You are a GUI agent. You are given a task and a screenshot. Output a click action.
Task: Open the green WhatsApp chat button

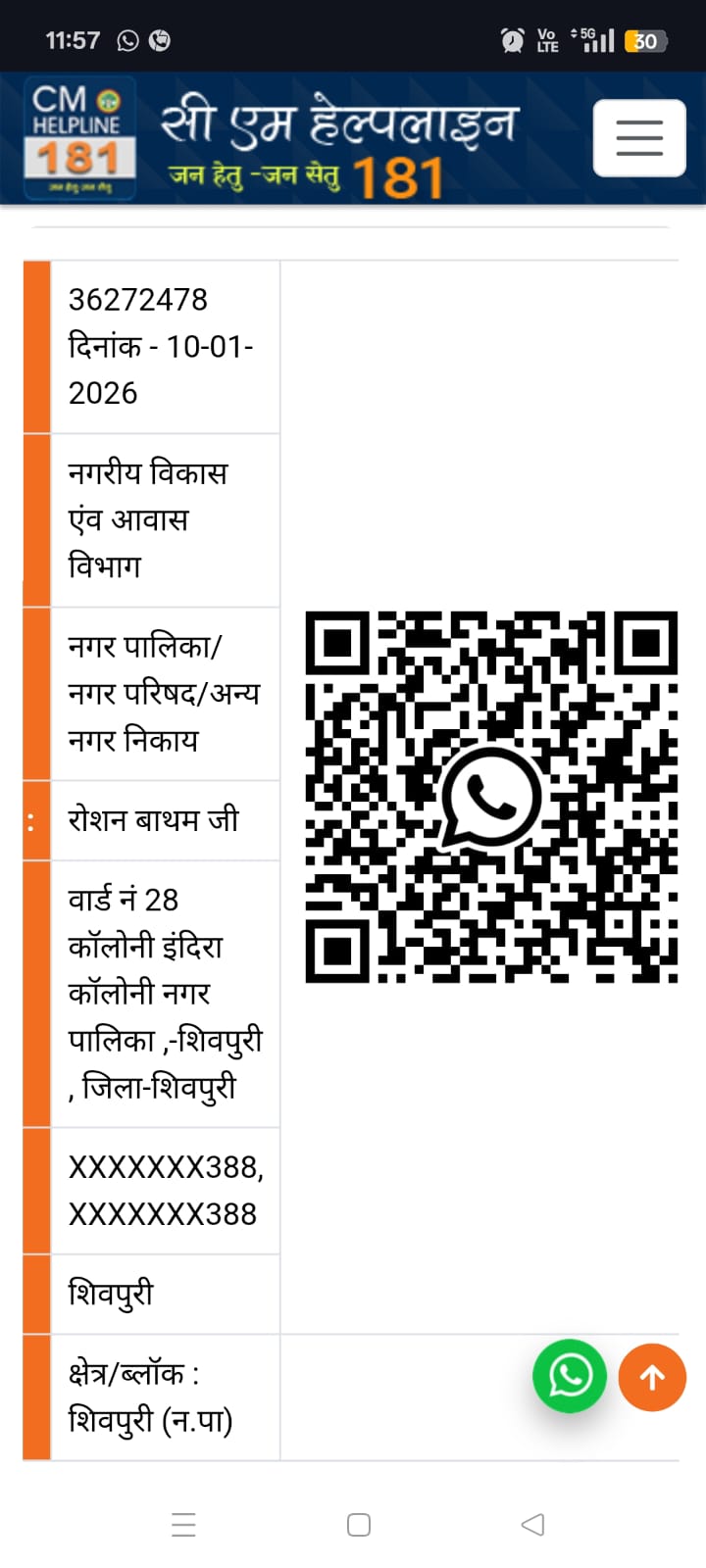click(570, 1376)
